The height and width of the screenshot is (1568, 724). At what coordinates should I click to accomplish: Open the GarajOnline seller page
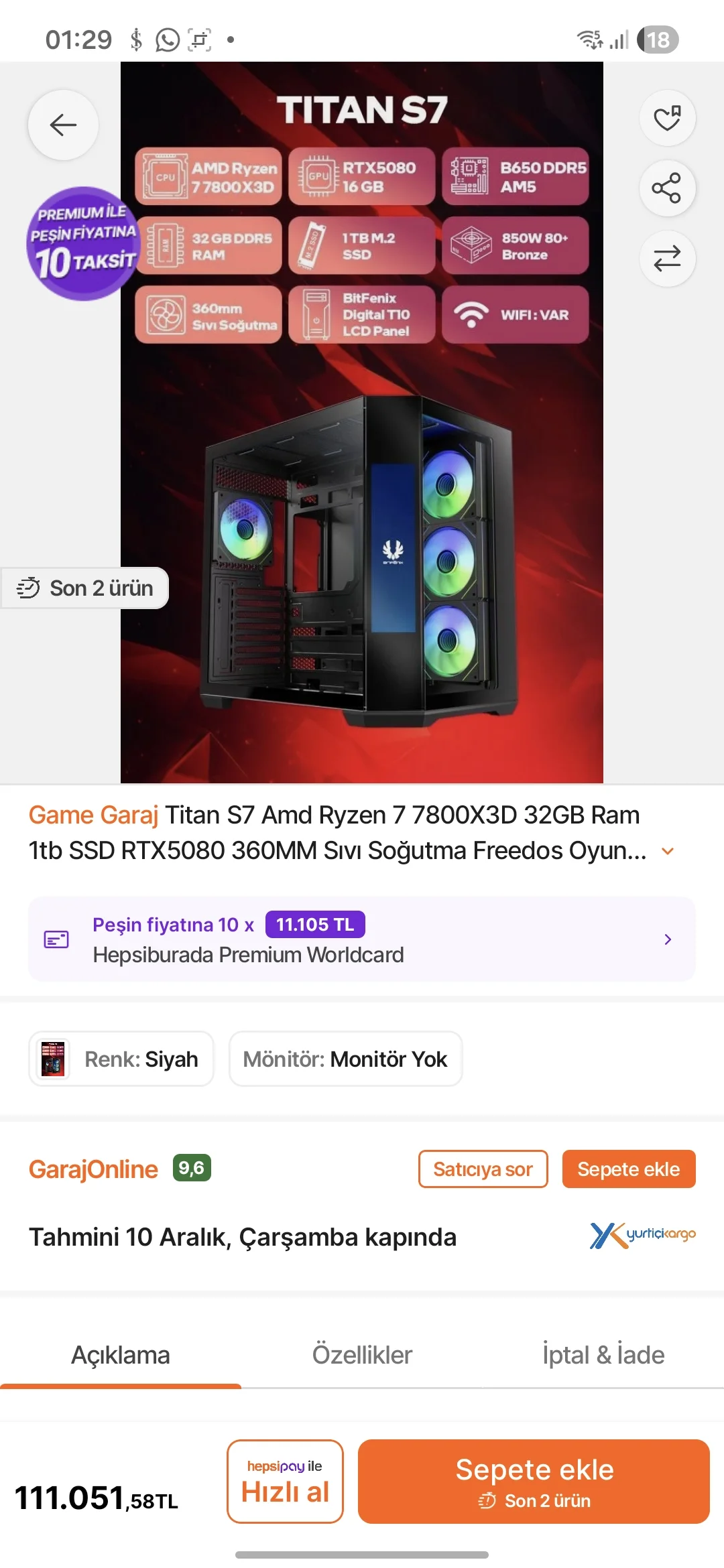93,1169
